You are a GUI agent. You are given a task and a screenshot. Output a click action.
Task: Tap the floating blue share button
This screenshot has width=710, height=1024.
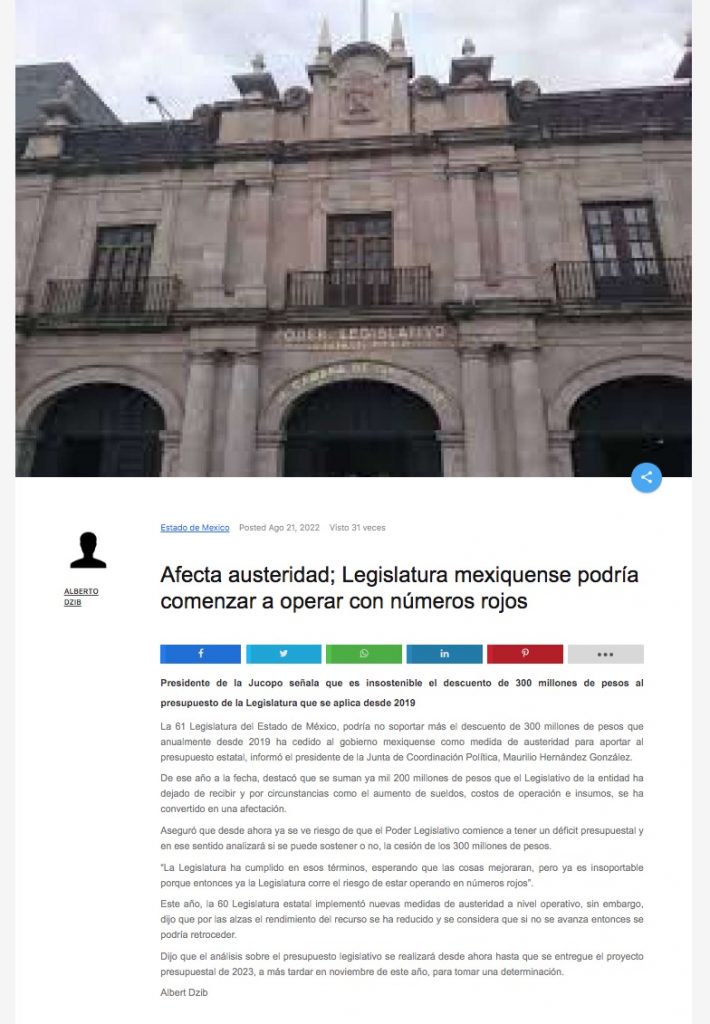tap(646, 477)
